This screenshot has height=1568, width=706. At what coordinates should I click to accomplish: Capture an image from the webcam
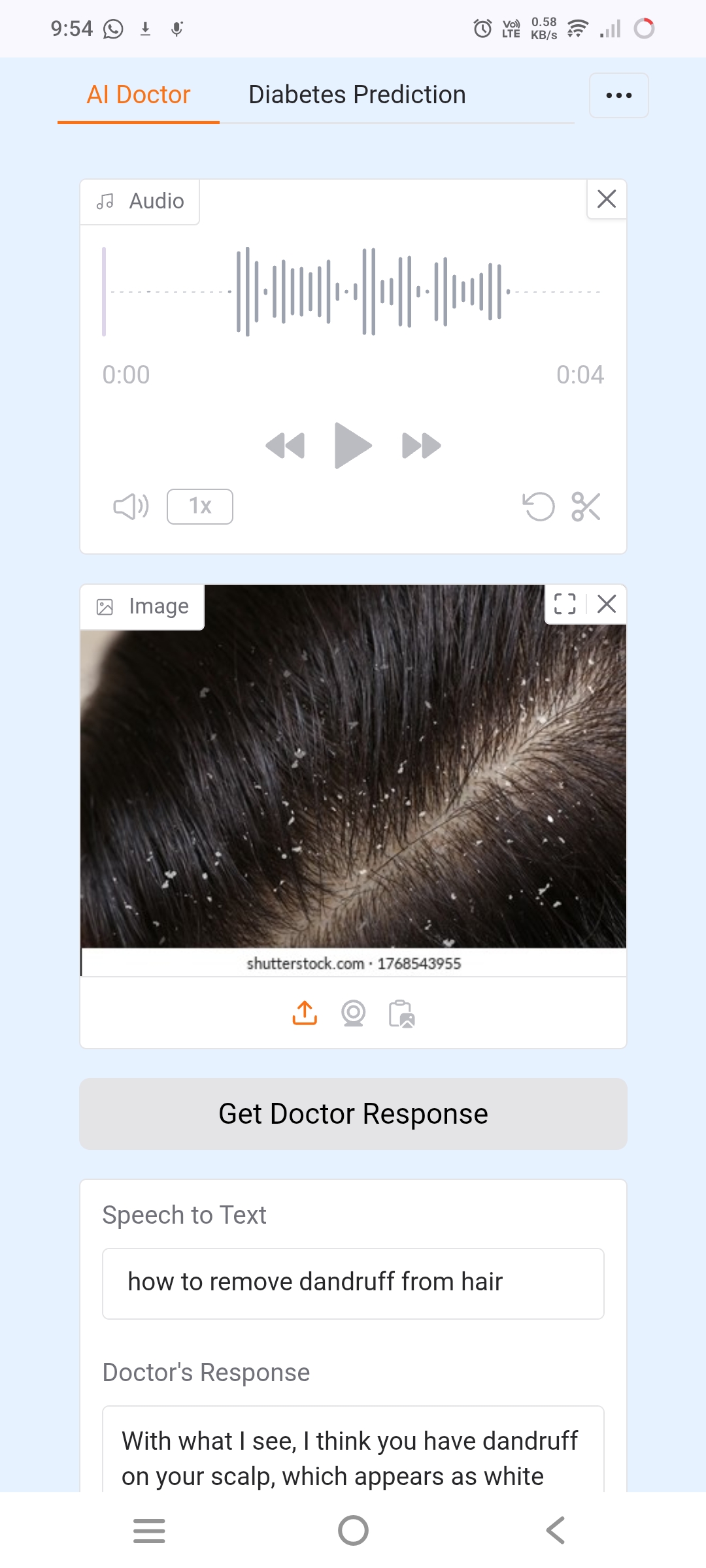(353, 1013)
